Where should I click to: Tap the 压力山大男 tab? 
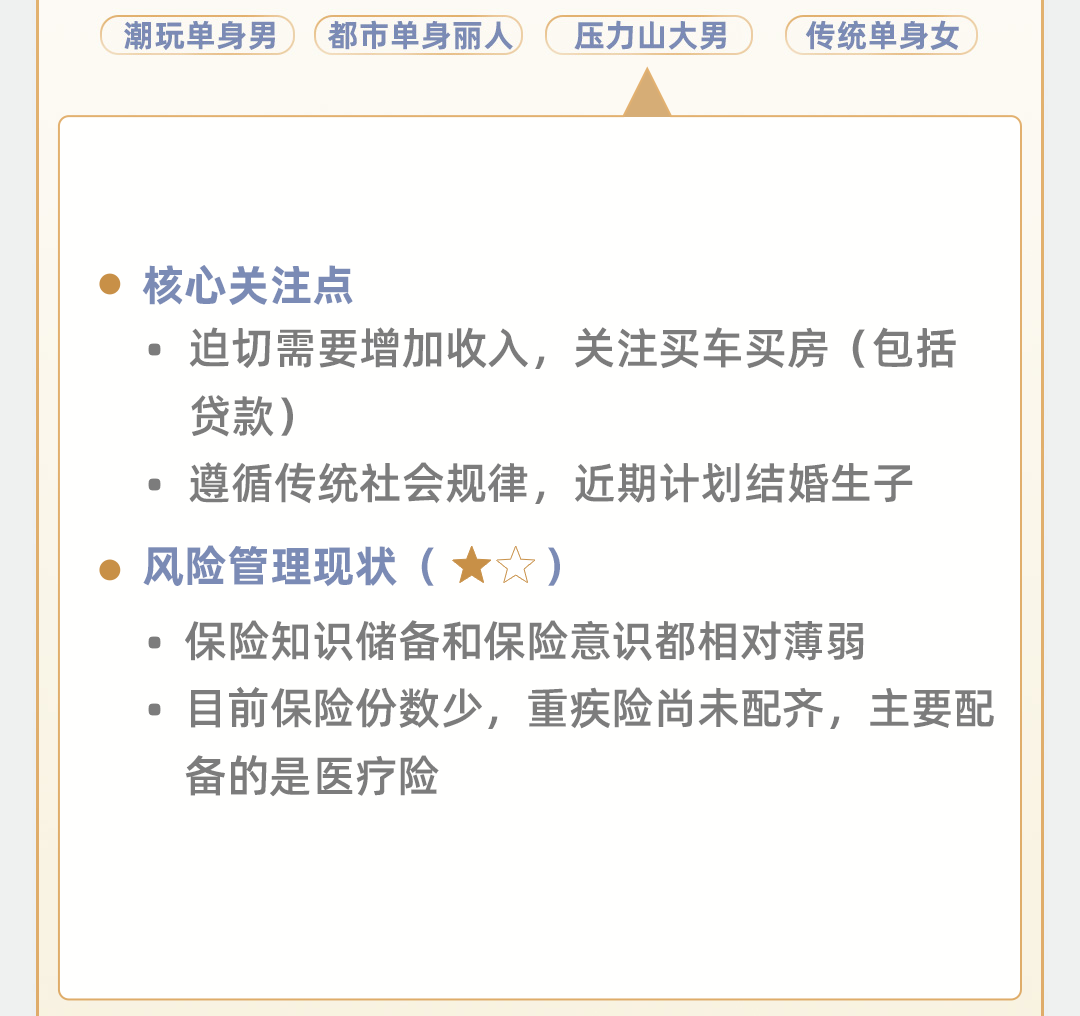[x=649, y=36]
